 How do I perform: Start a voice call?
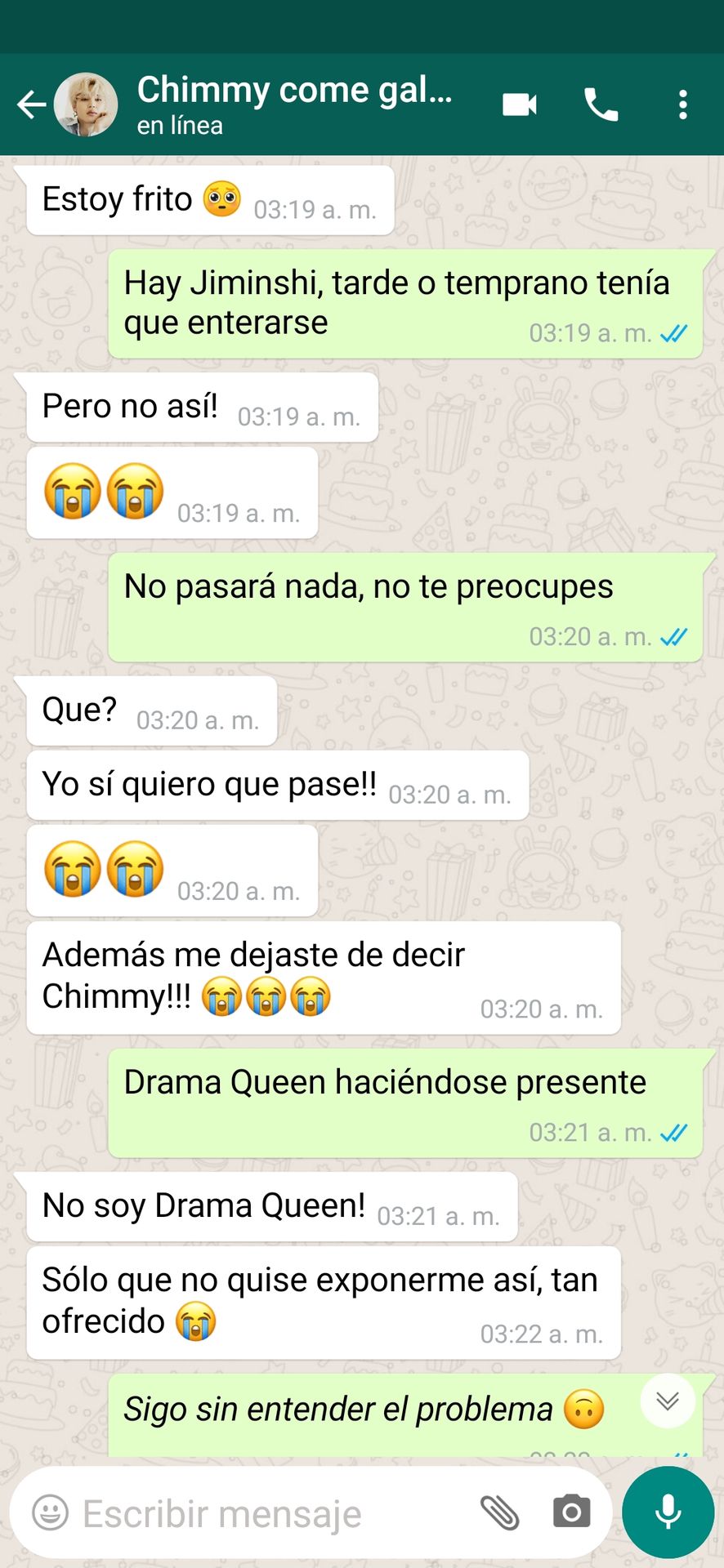(601, 105)
